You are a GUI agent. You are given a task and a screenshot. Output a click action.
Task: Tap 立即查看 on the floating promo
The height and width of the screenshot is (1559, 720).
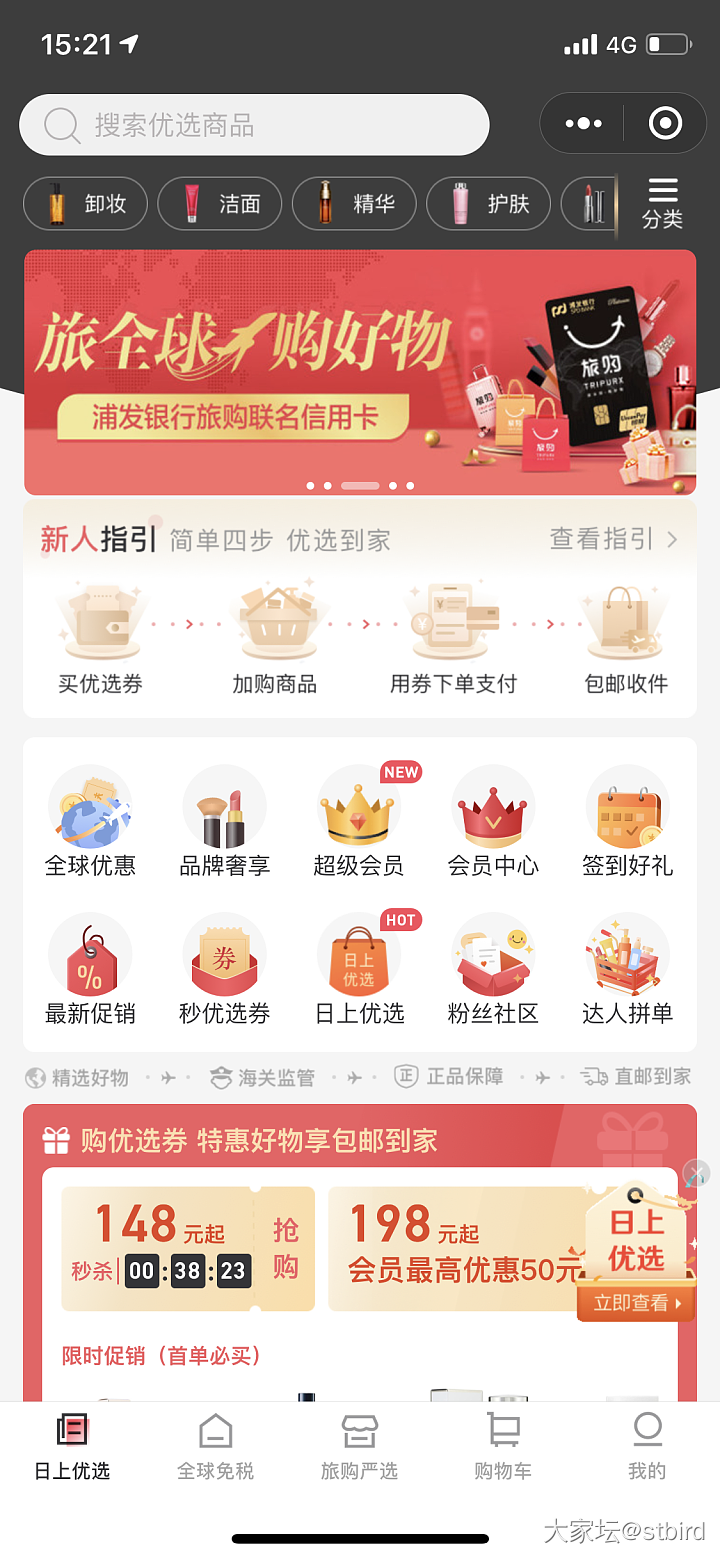(x=636, y=1303)
